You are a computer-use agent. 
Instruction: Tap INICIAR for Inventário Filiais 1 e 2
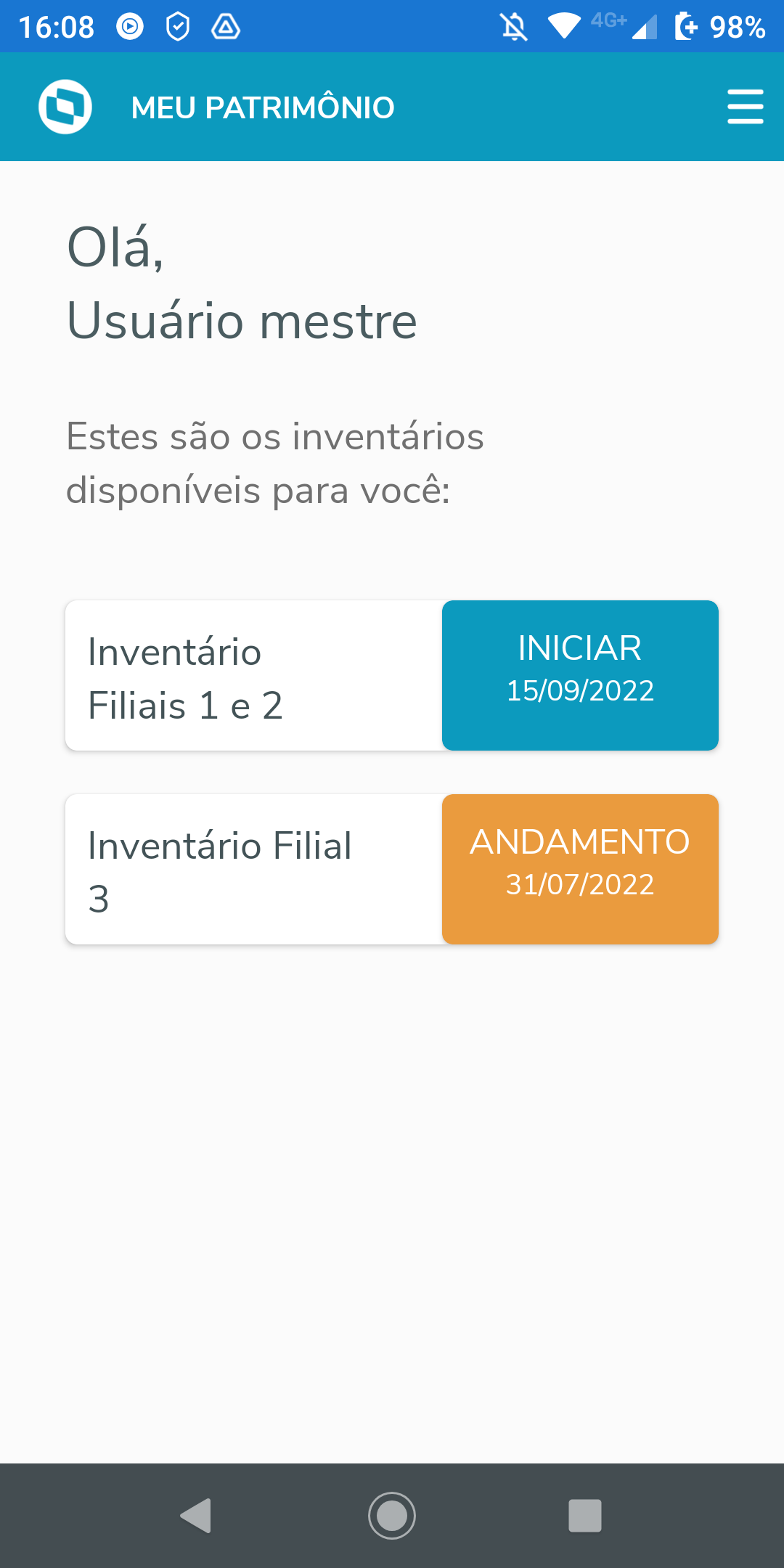[580, 675]
